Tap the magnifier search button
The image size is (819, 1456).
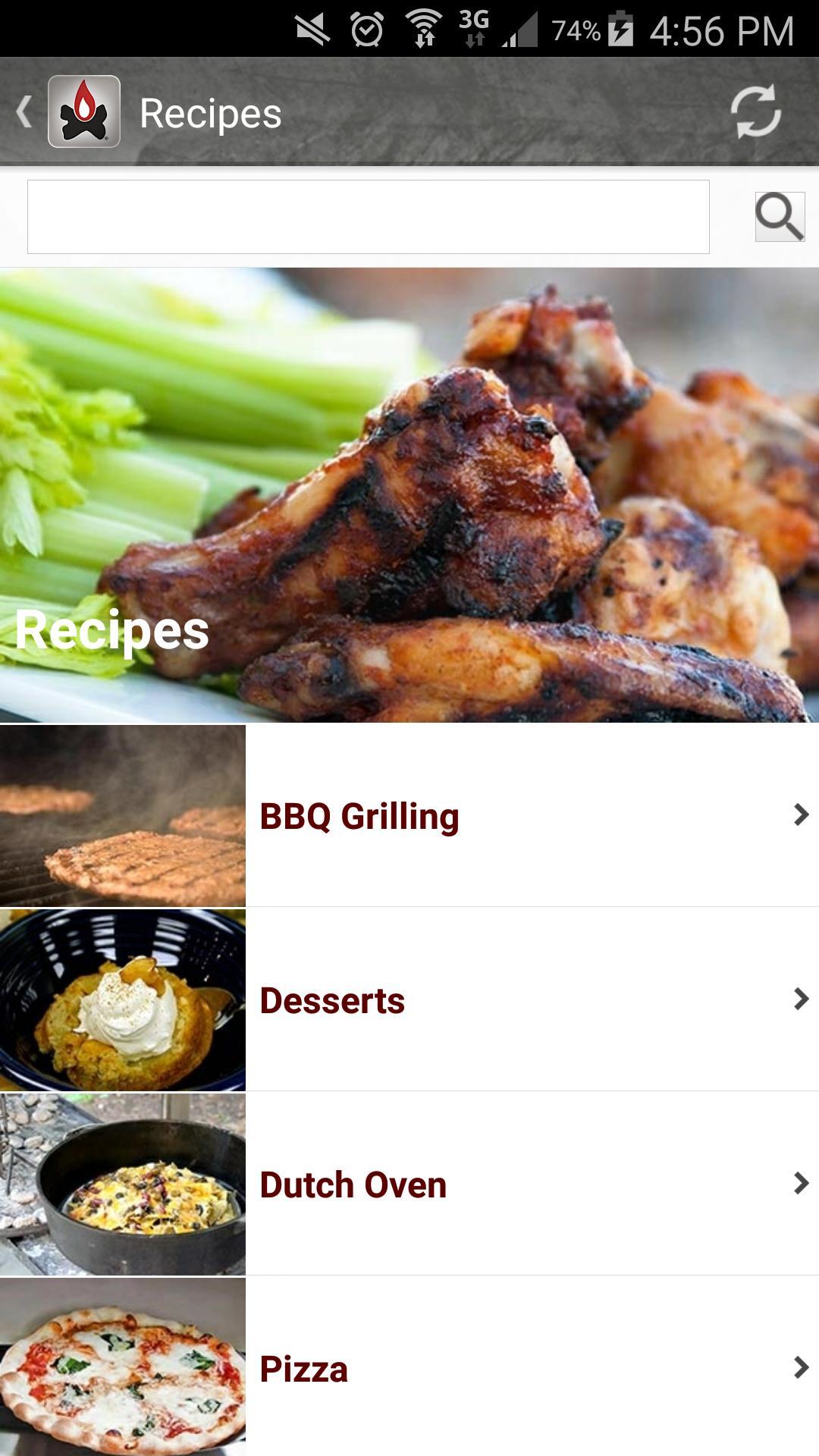[780, 217]
